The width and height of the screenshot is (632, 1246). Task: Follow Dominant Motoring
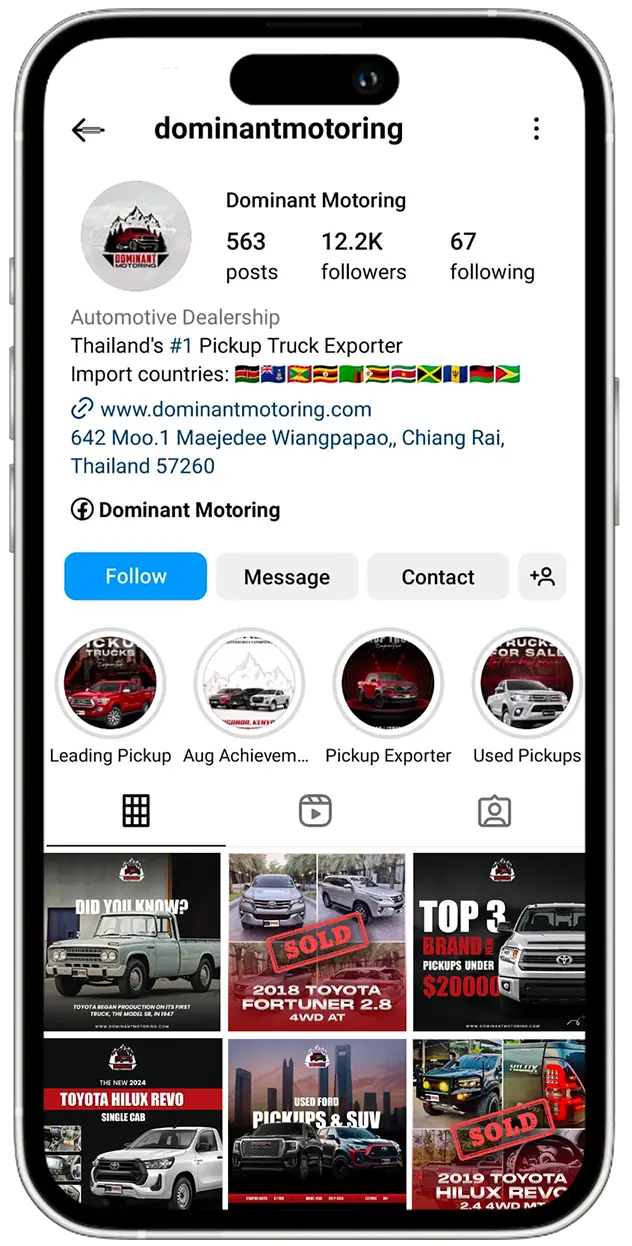[136, 577]
